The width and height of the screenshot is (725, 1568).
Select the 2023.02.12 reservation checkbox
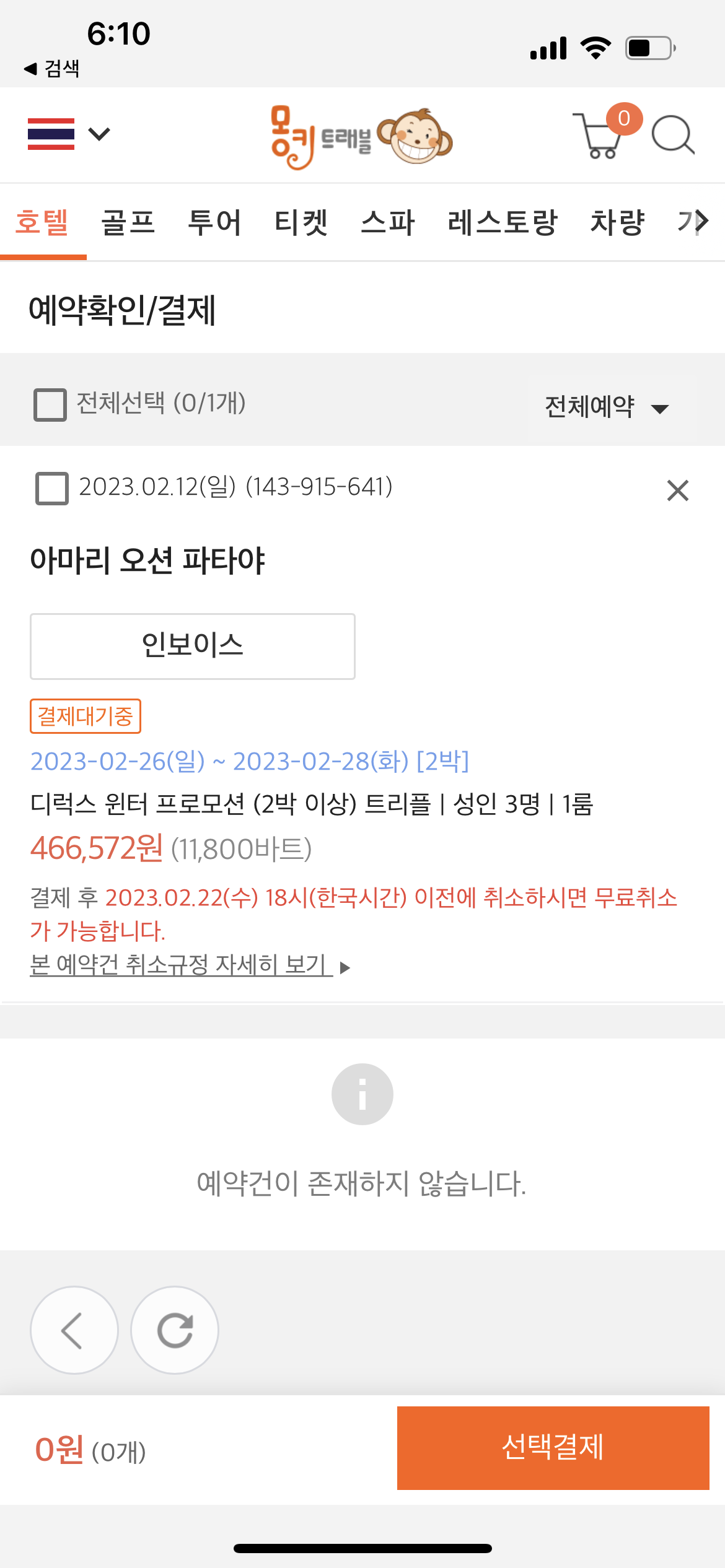click(x=52, y=489)
